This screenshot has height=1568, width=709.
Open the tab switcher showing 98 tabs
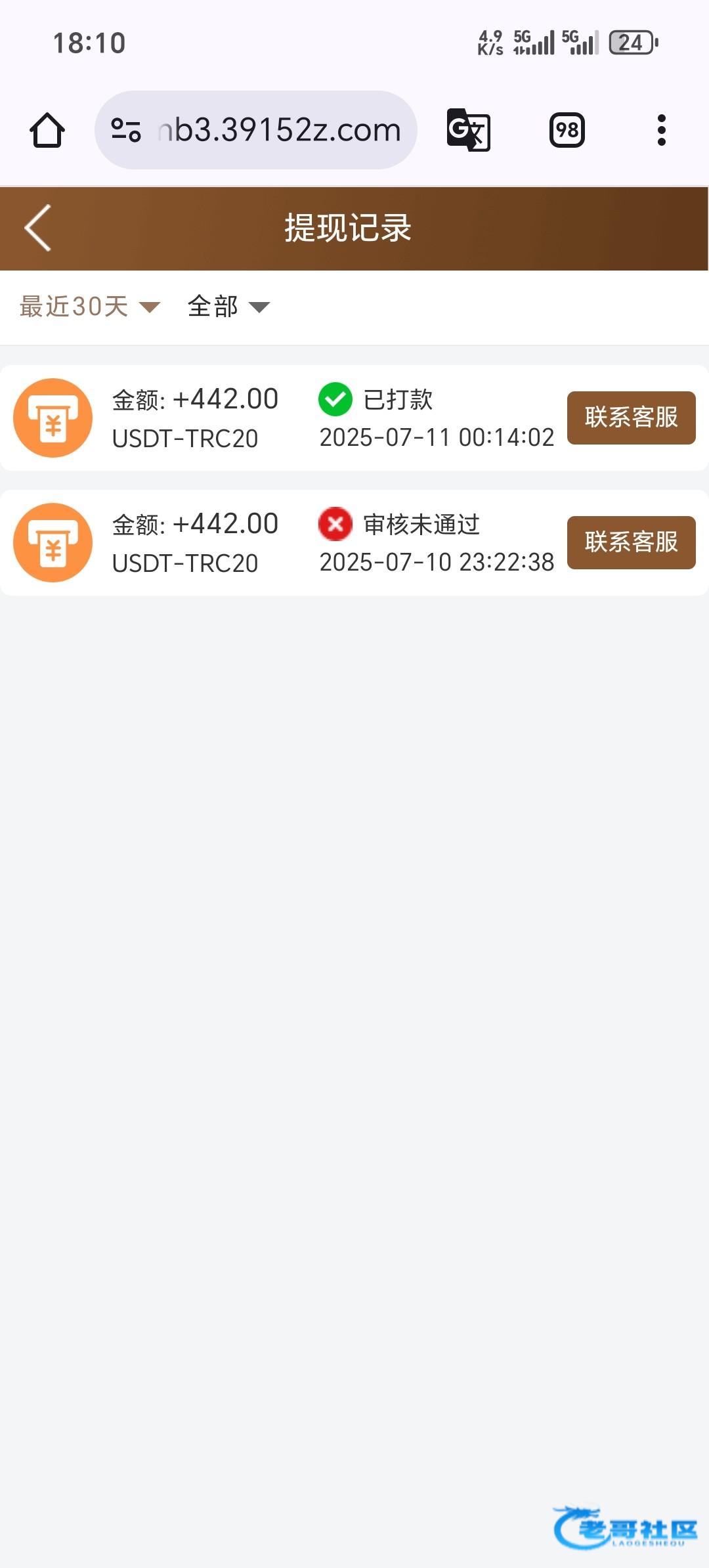point(567,130)
